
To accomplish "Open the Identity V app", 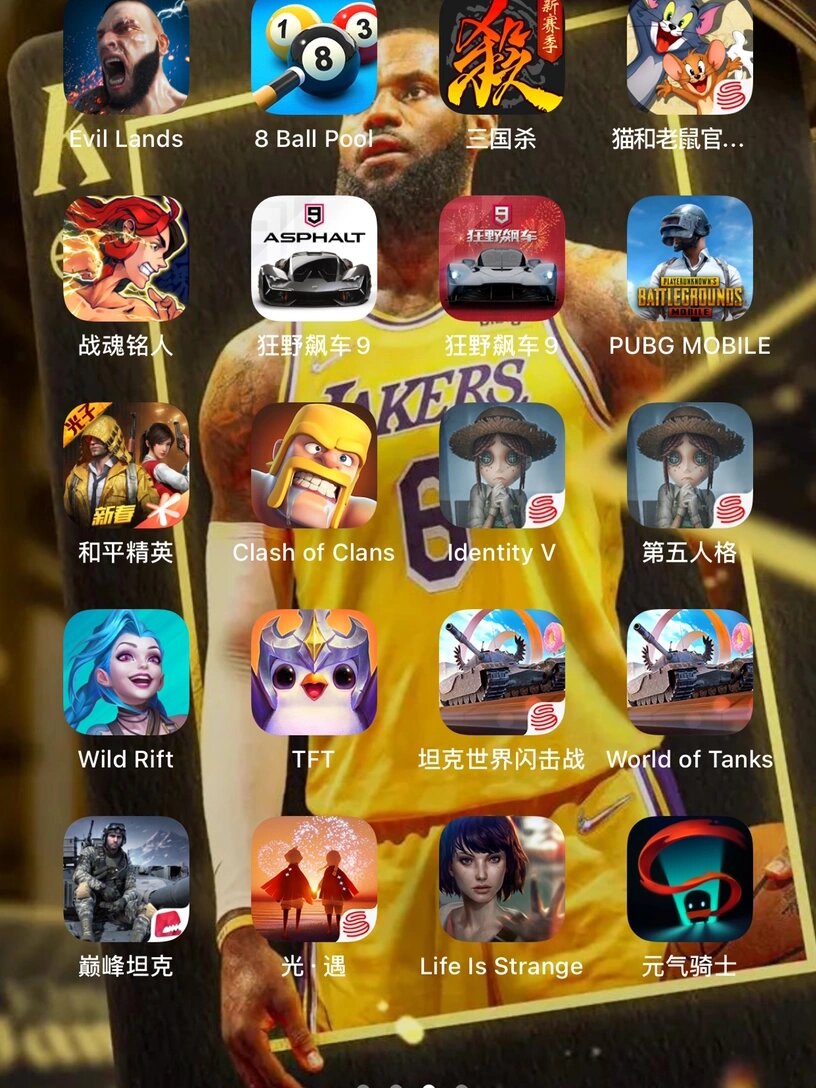I will (502, 465).
